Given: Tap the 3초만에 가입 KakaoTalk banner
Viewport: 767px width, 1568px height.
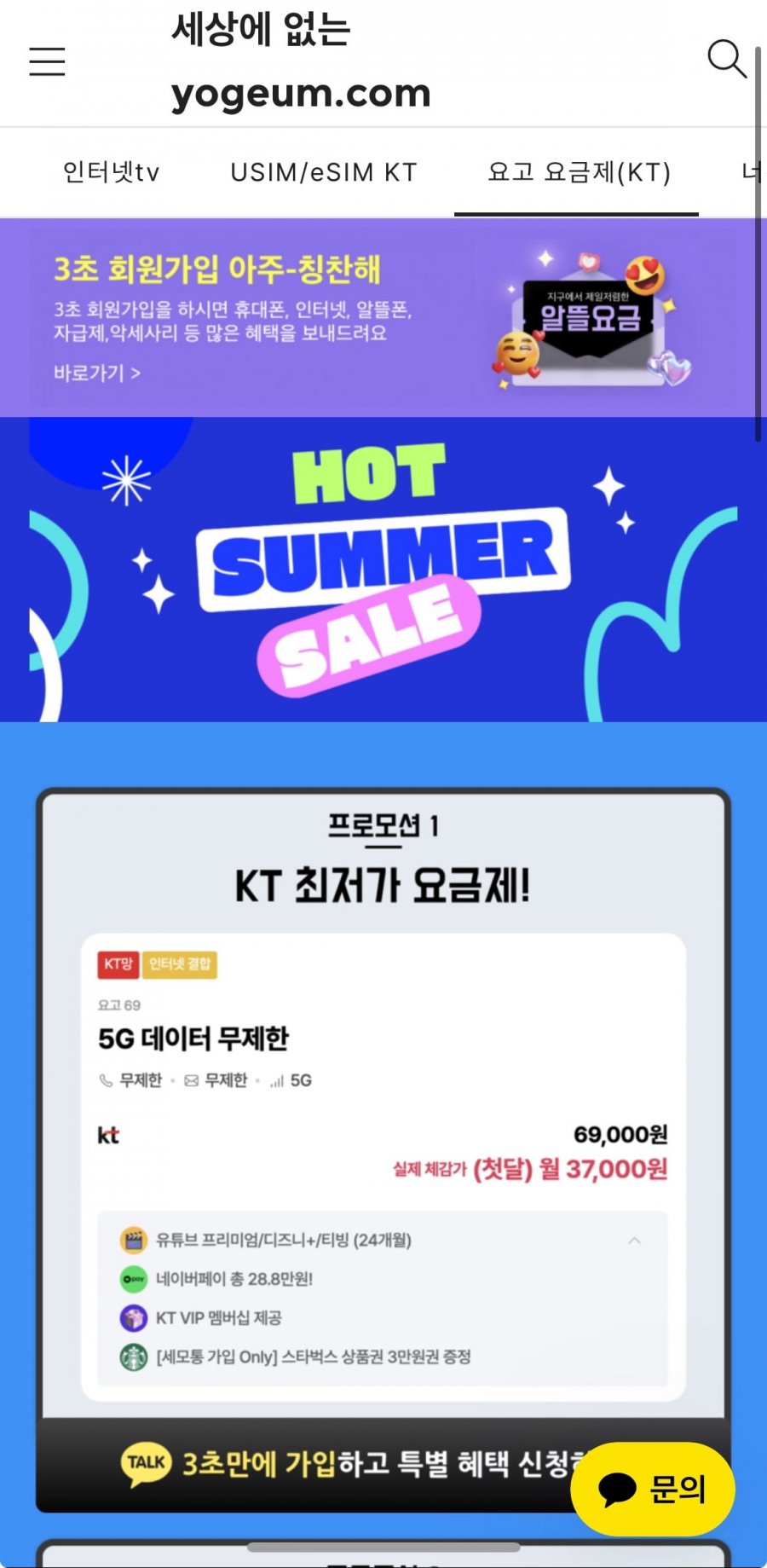Looking at the screenshot, I should click(x=341, y=1465).
